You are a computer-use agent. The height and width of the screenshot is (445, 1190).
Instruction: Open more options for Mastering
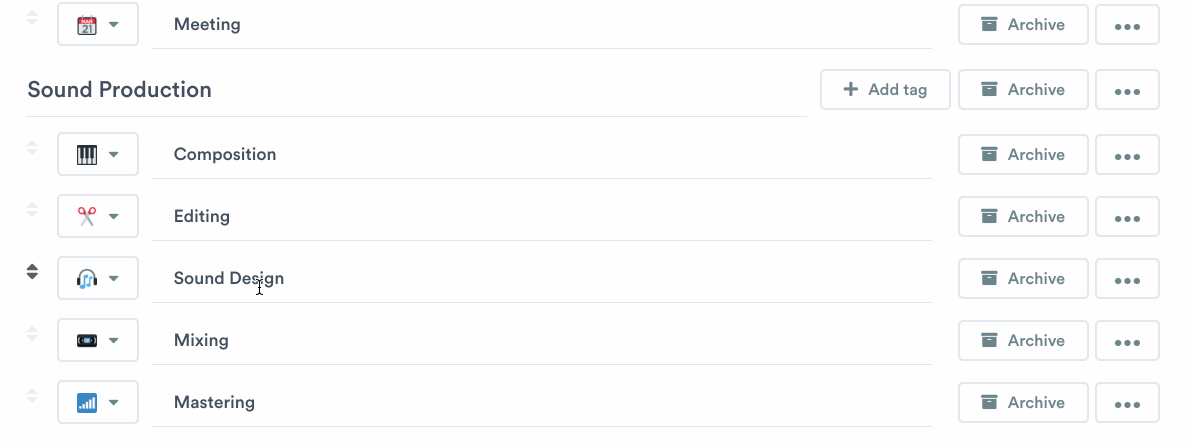(x=1127, y=403)
